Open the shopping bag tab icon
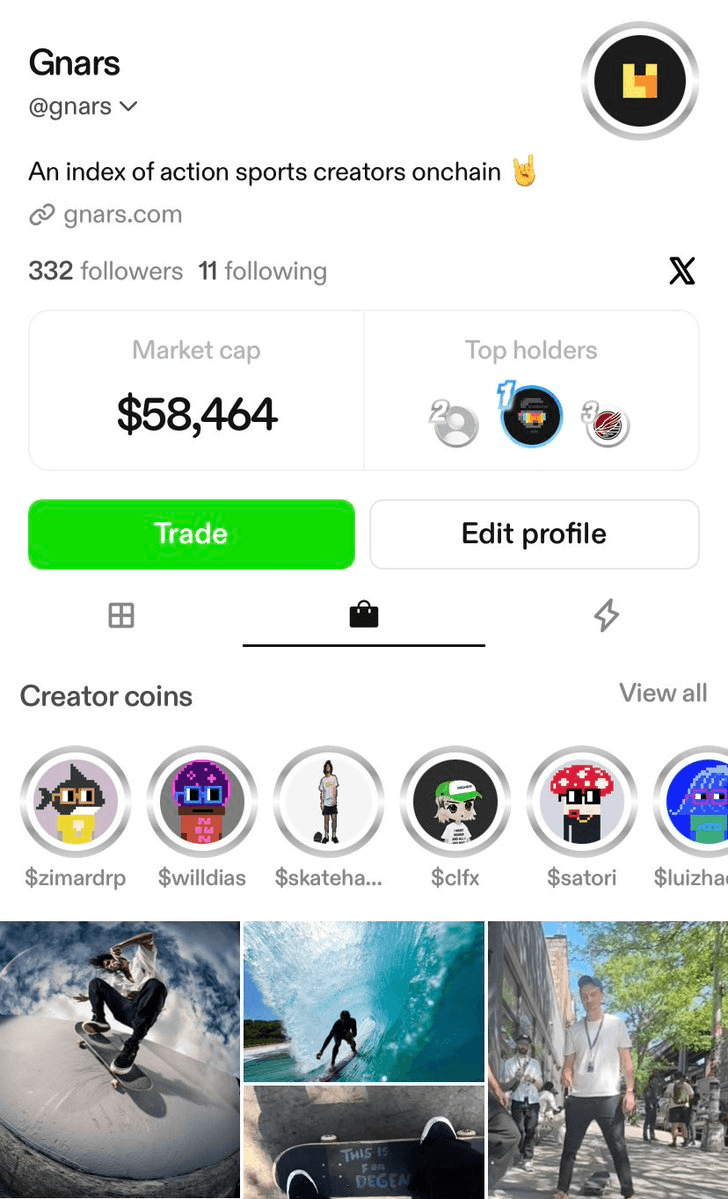The image size is (728, 1199). (x=363, y=615)
